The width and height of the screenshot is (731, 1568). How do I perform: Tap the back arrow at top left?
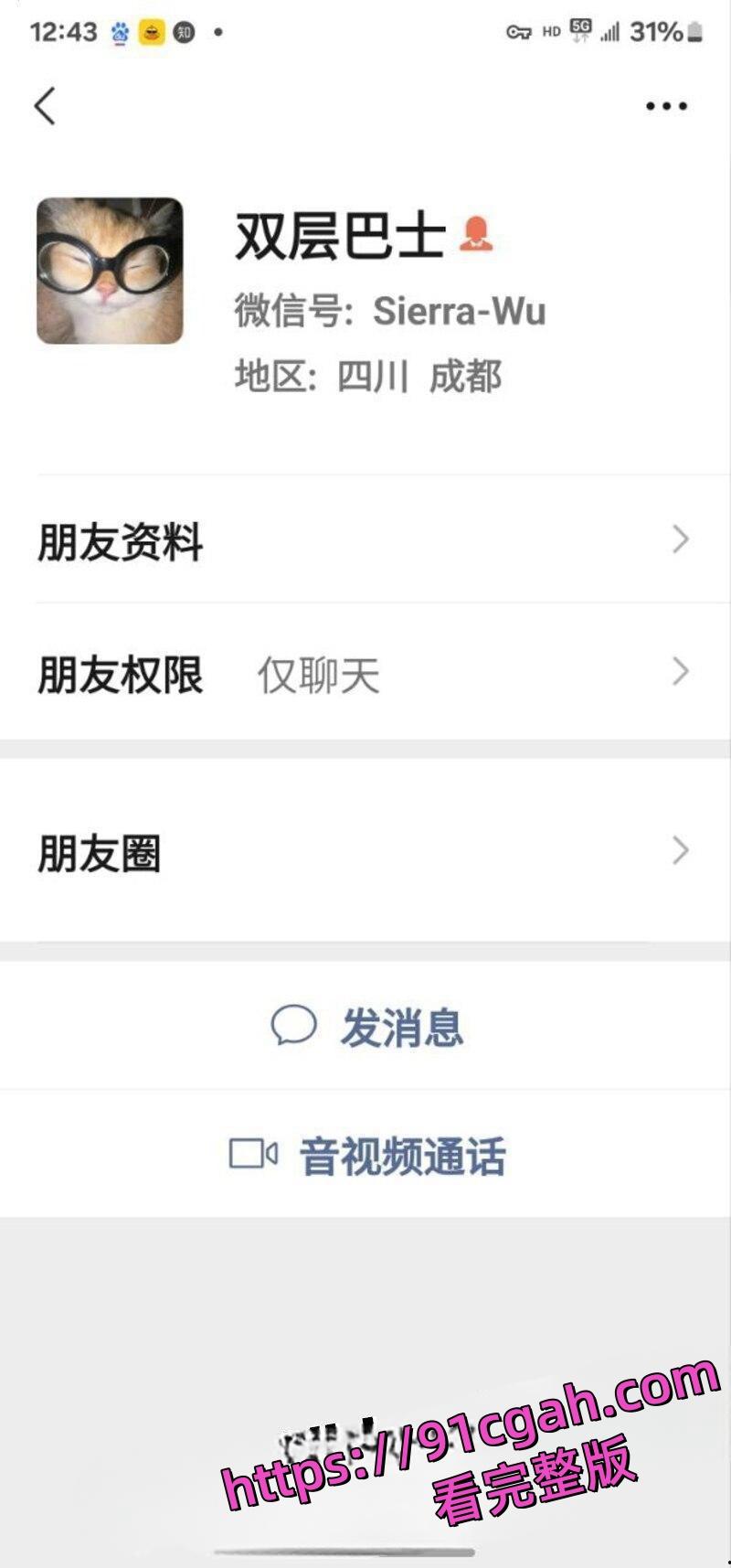pos(44,105)
